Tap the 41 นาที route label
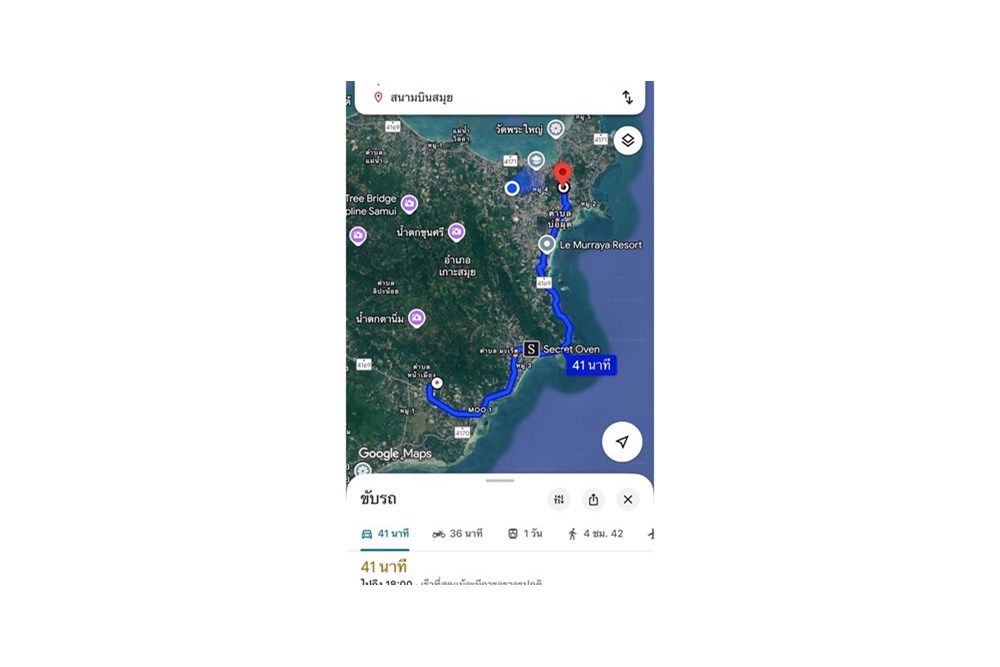 coord(591,366)
